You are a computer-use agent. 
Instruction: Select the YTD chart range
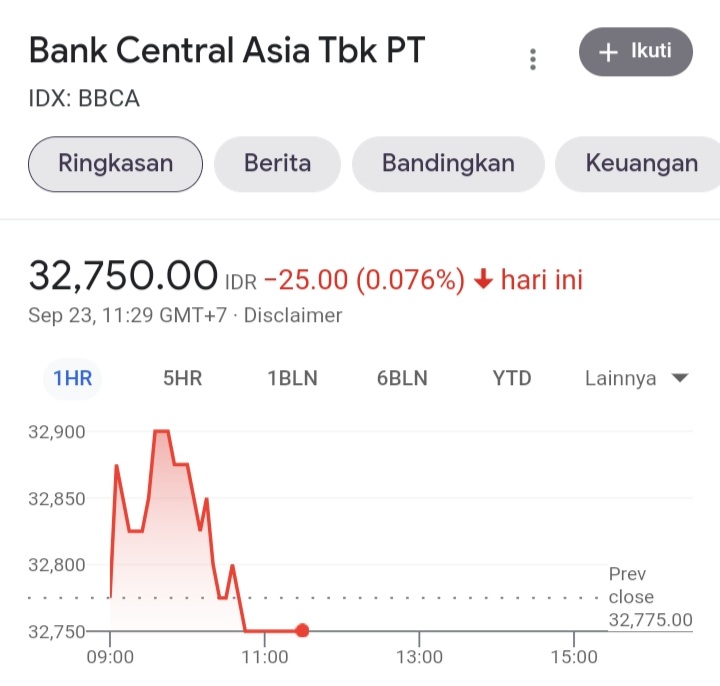point(512,378)
